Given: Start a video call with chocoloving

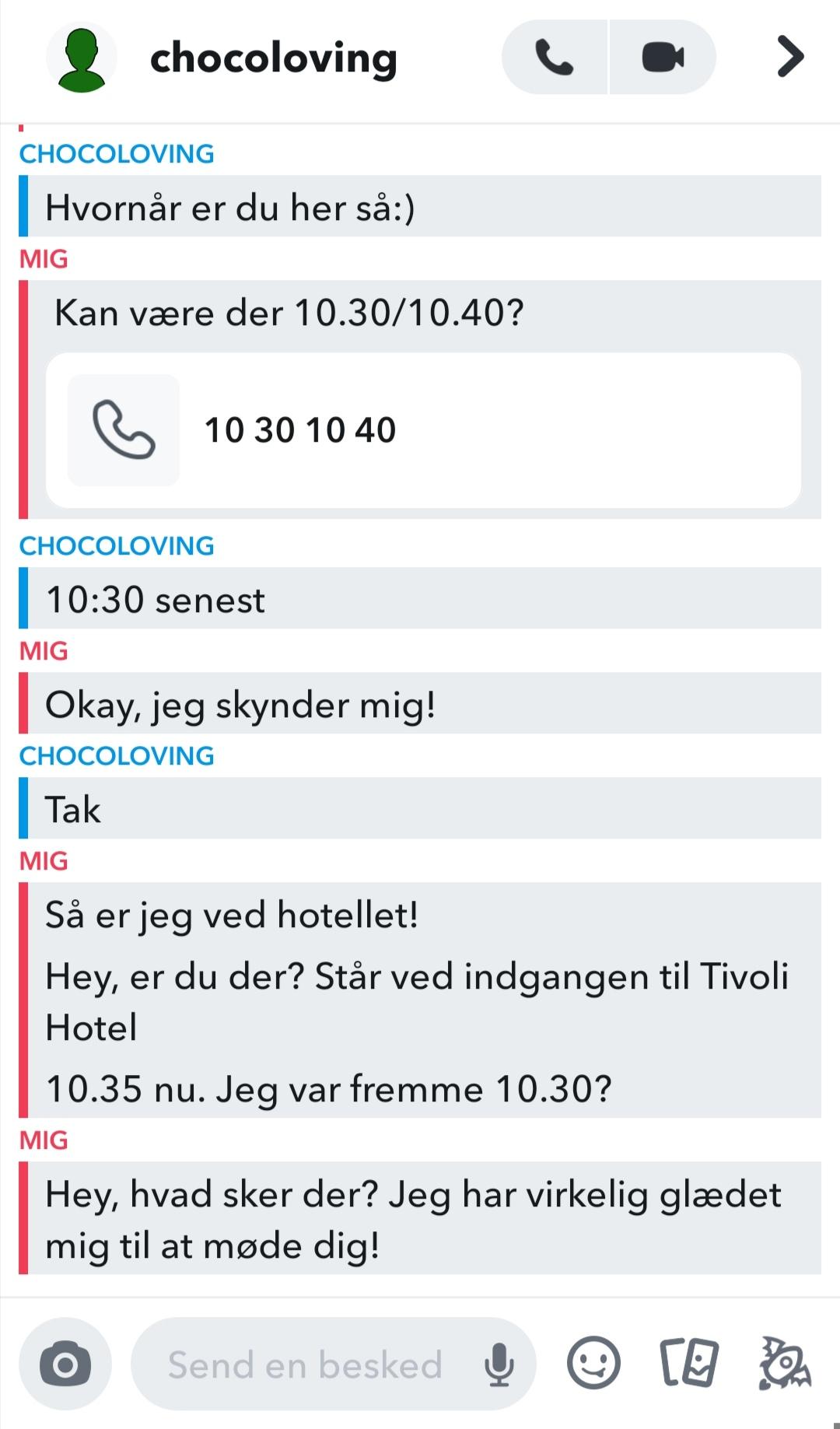Looking at the screenshot, I should 663,58.
